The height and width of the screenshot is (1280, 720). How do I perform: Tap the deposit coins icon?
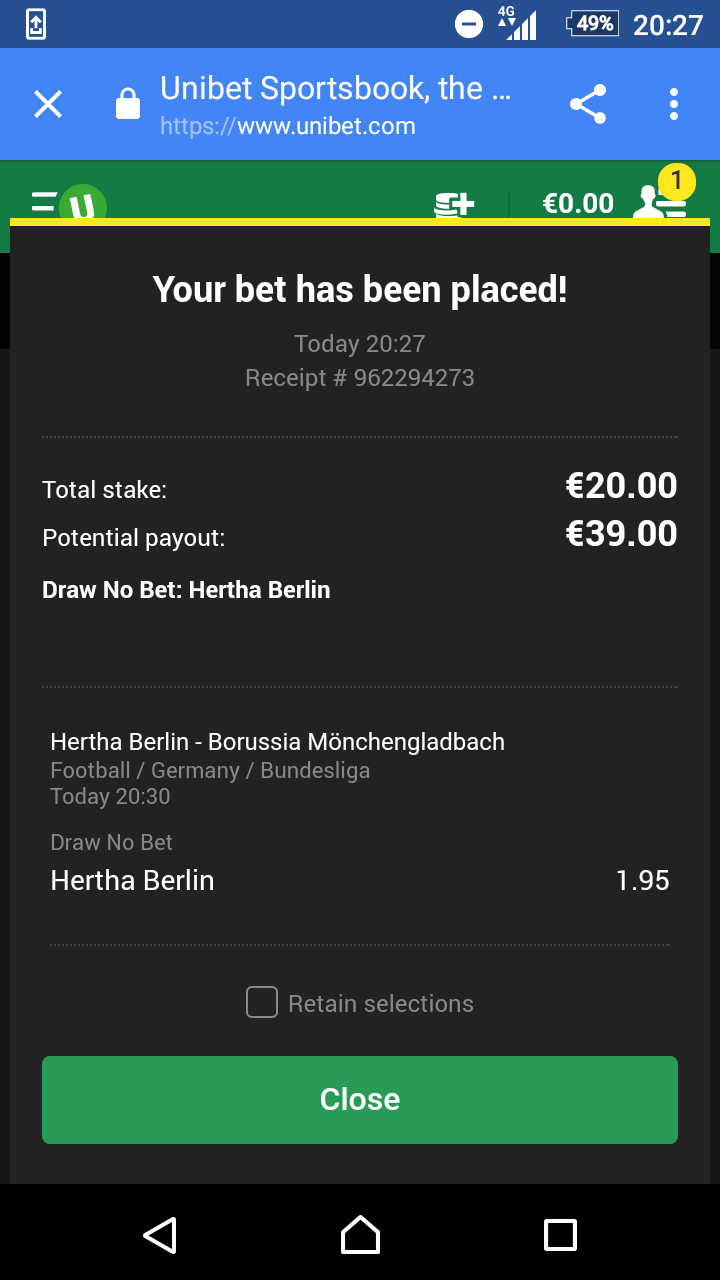click(453, 204)
